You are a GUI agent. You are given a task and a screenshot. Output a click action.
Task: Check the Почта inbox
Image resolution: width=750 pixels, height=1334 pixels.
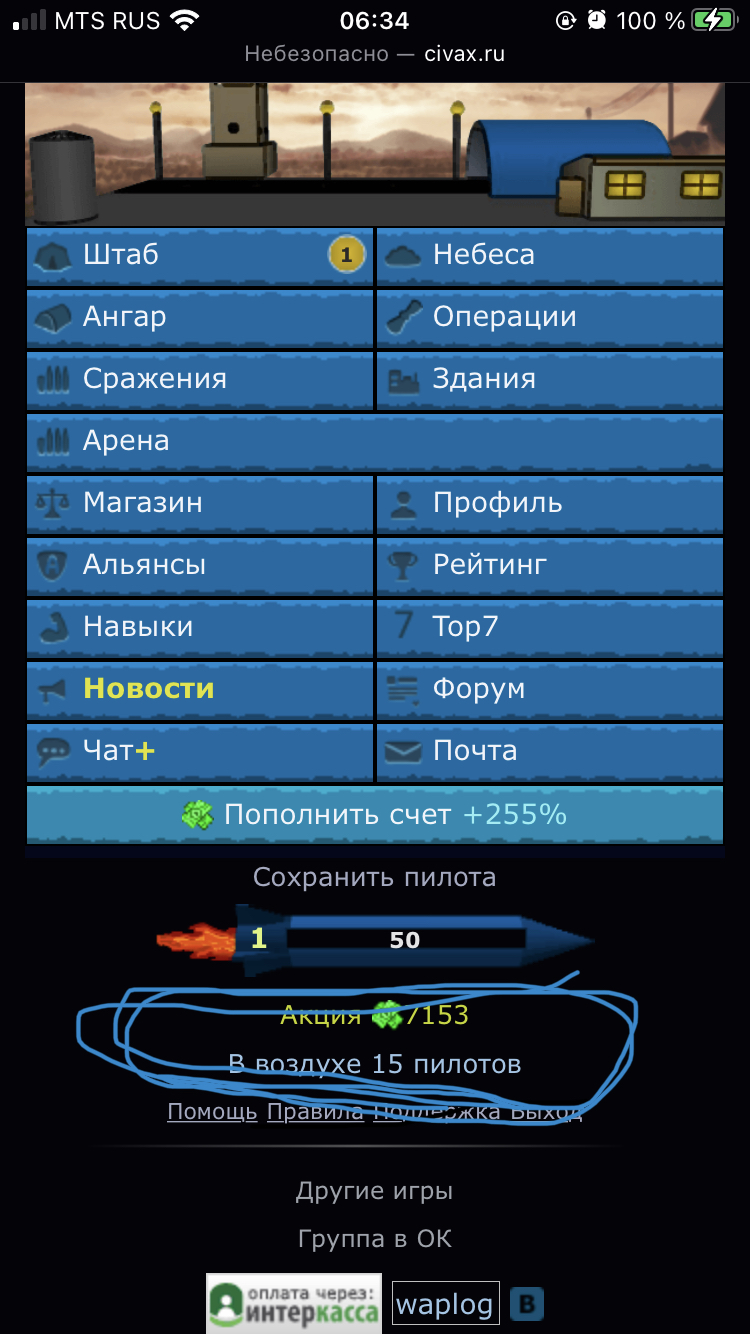tap(549, 751)
